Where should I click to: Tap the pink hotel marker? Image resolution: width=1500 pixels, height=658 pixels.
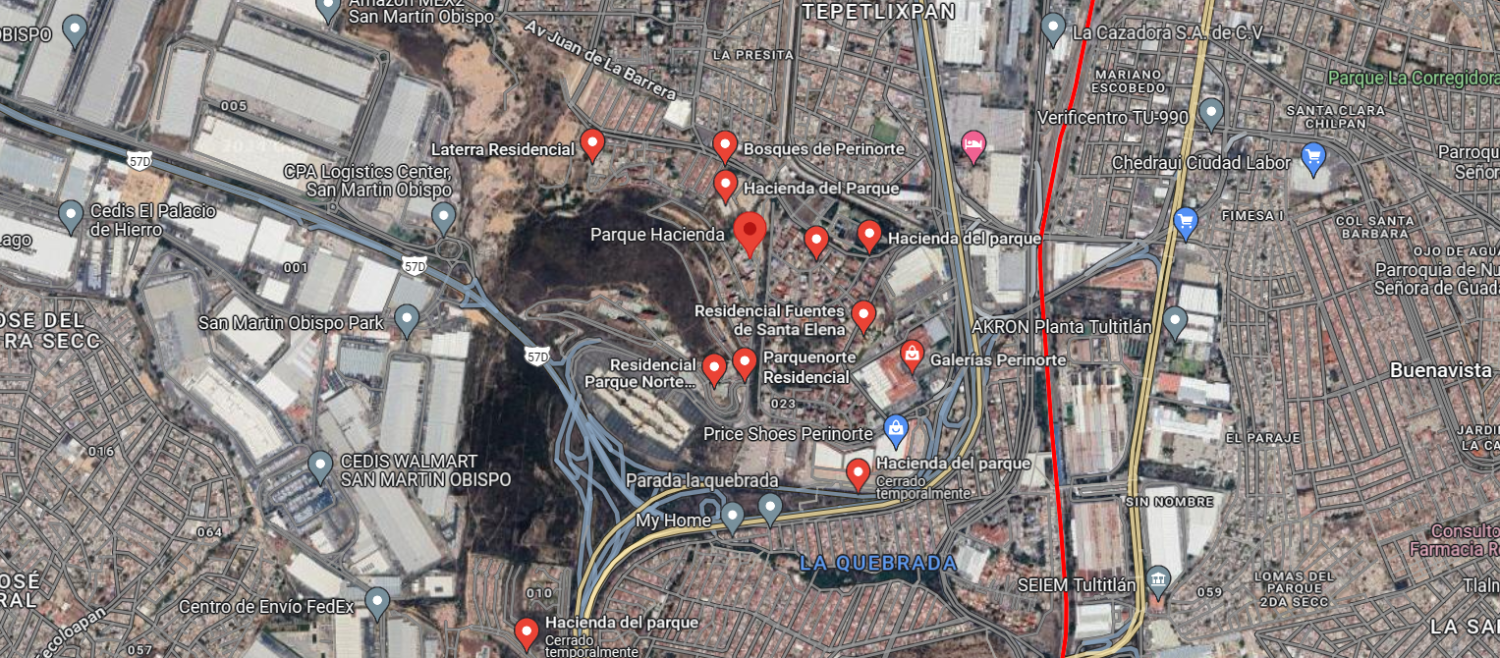coord(972,146)
